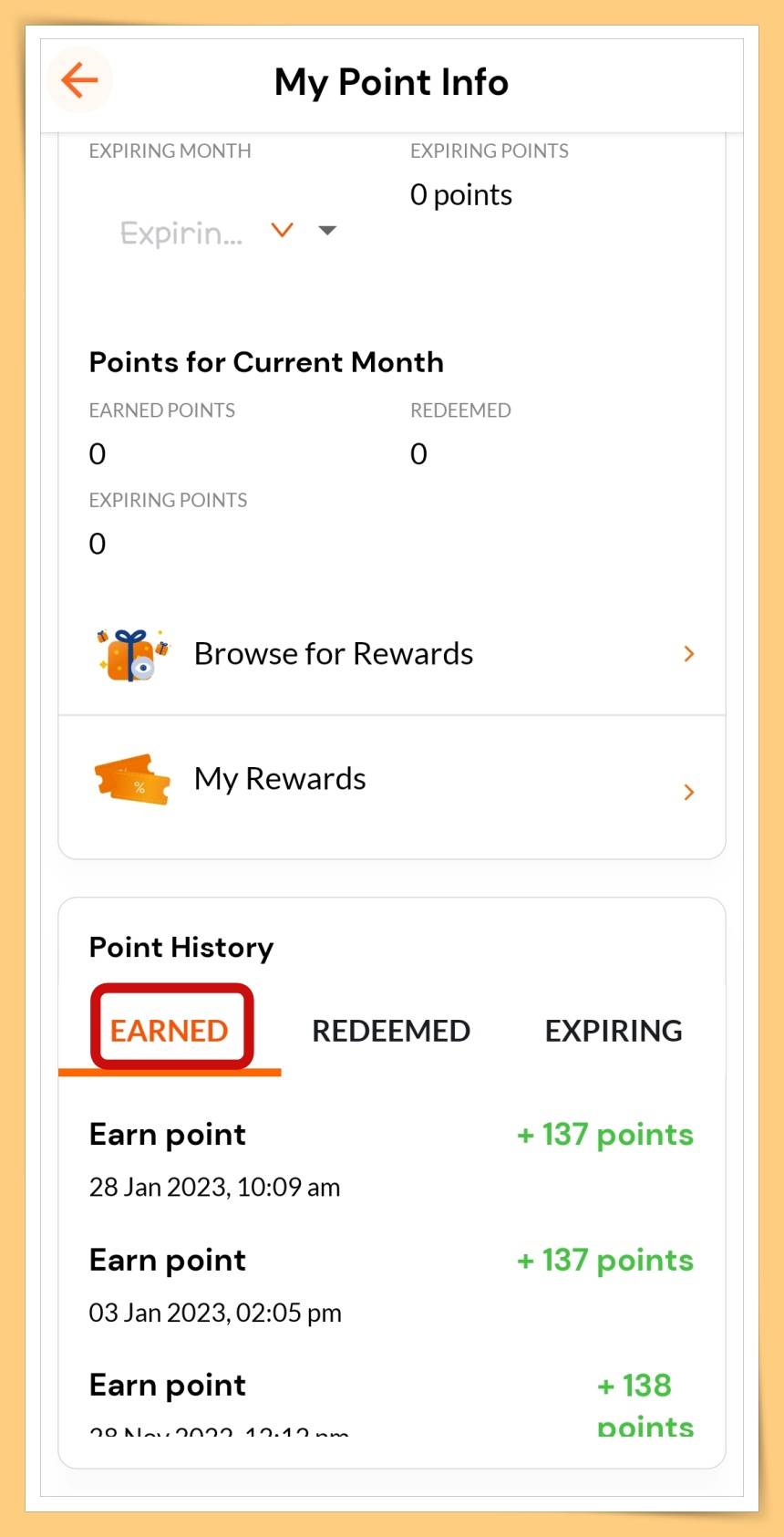The image size is (784, 1537).
Task: Switch to the Expiring tab
Action: click(613, 1031)
